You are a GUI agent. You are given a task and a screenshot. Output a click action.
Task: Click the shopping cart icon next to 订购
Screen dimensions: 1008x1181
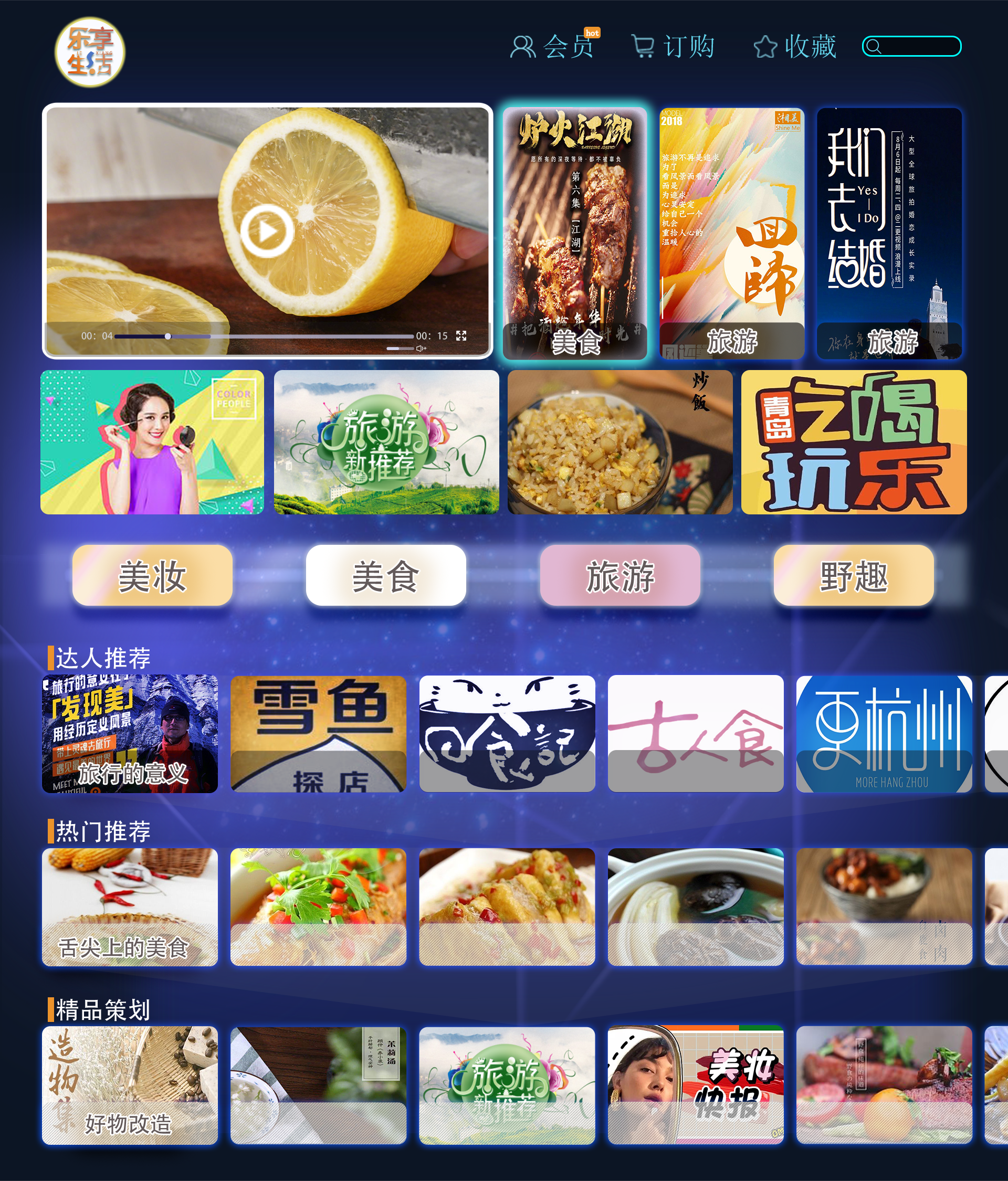coord(643,46)
